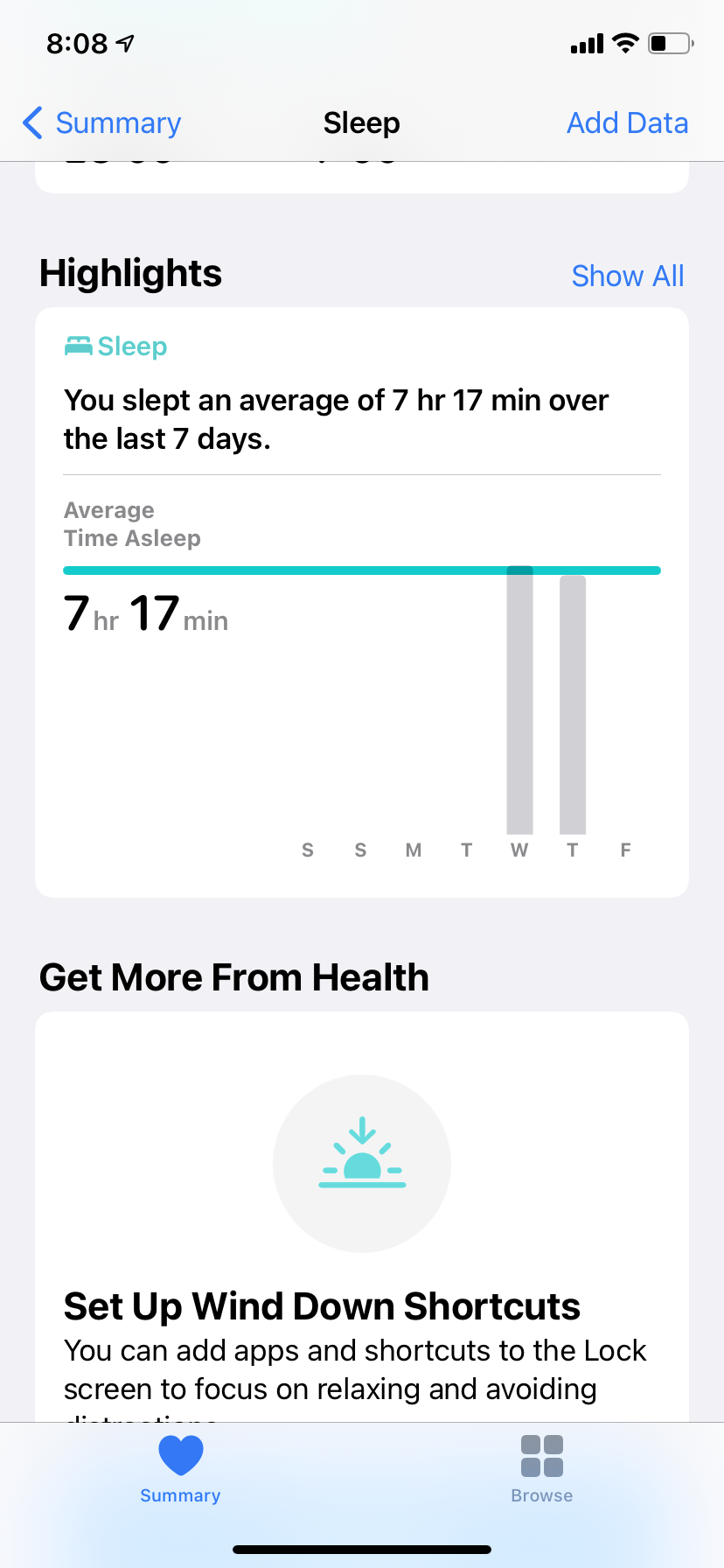Tap Add Data for sleep

click(627, 123)
